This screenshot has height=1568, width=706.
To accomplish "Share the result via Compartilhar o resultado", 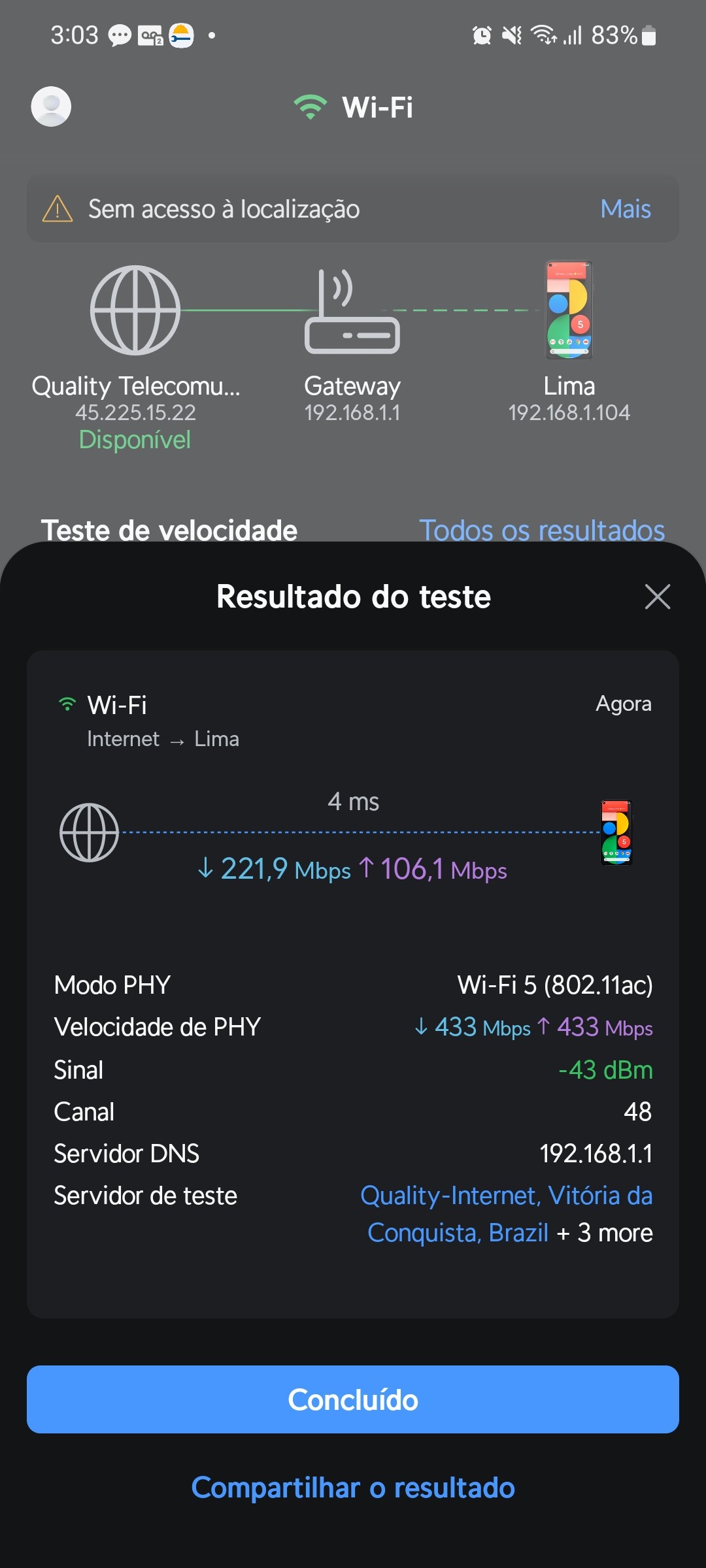I will [x=353, y=1488].
